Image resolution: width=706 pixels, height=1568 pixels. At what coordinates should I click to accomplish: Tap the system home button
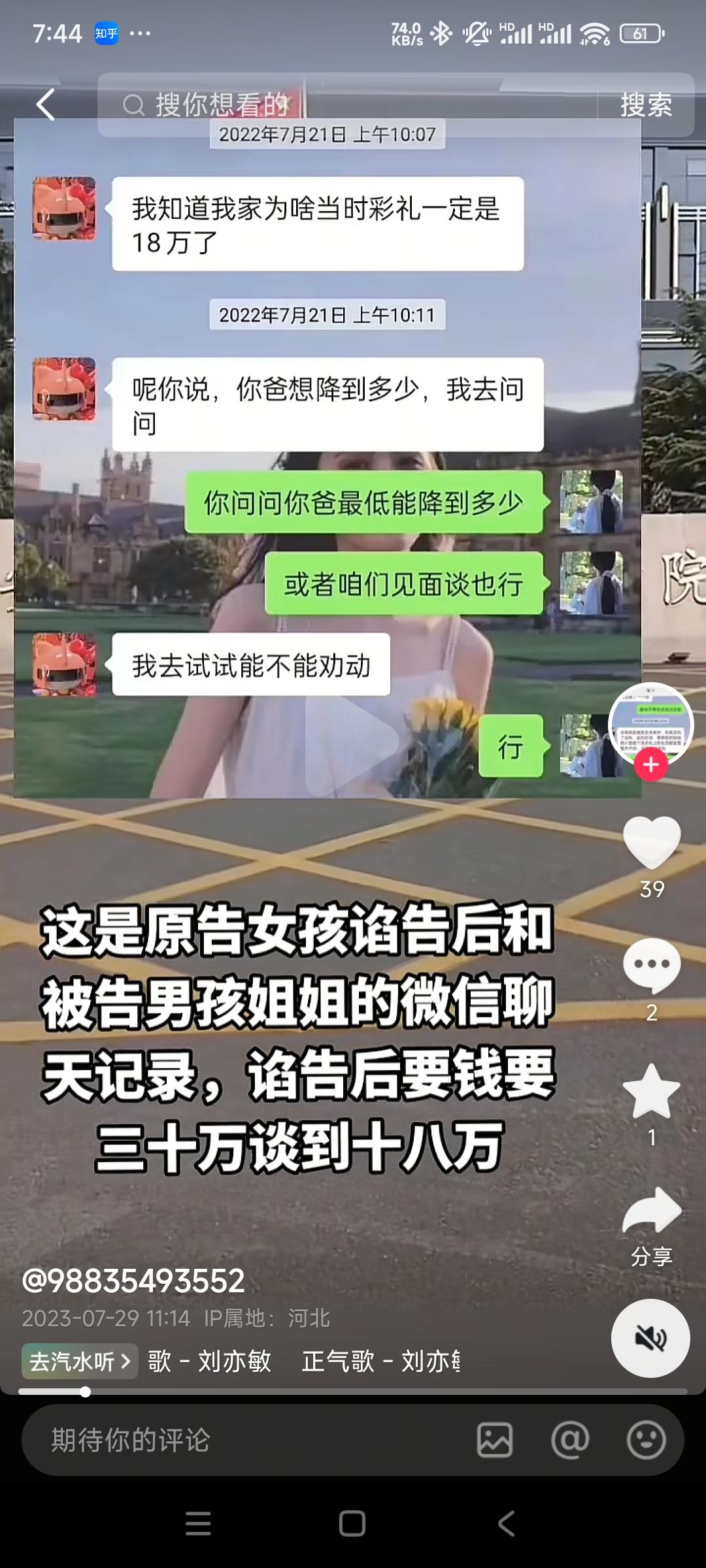tap(352, 1524)
